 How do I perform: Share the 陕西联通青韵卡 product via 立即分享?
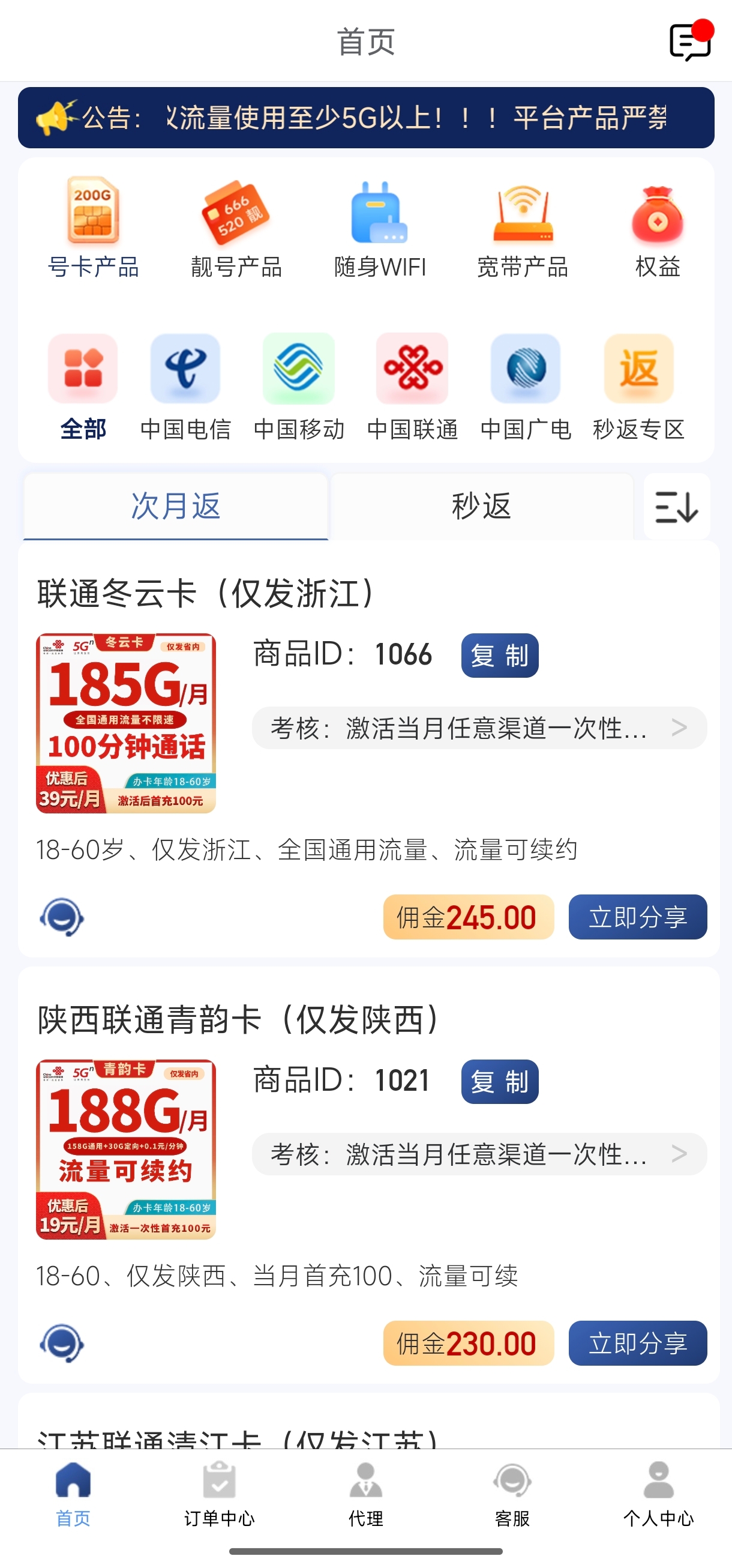pos(638,1343)
